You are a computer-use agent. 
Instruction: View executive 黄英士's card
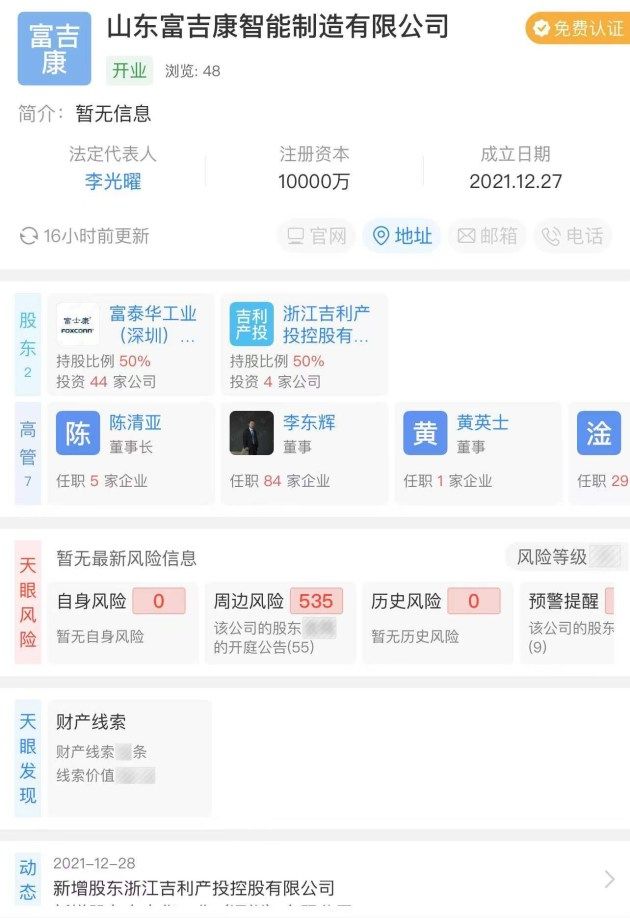(x=478, y=451)
